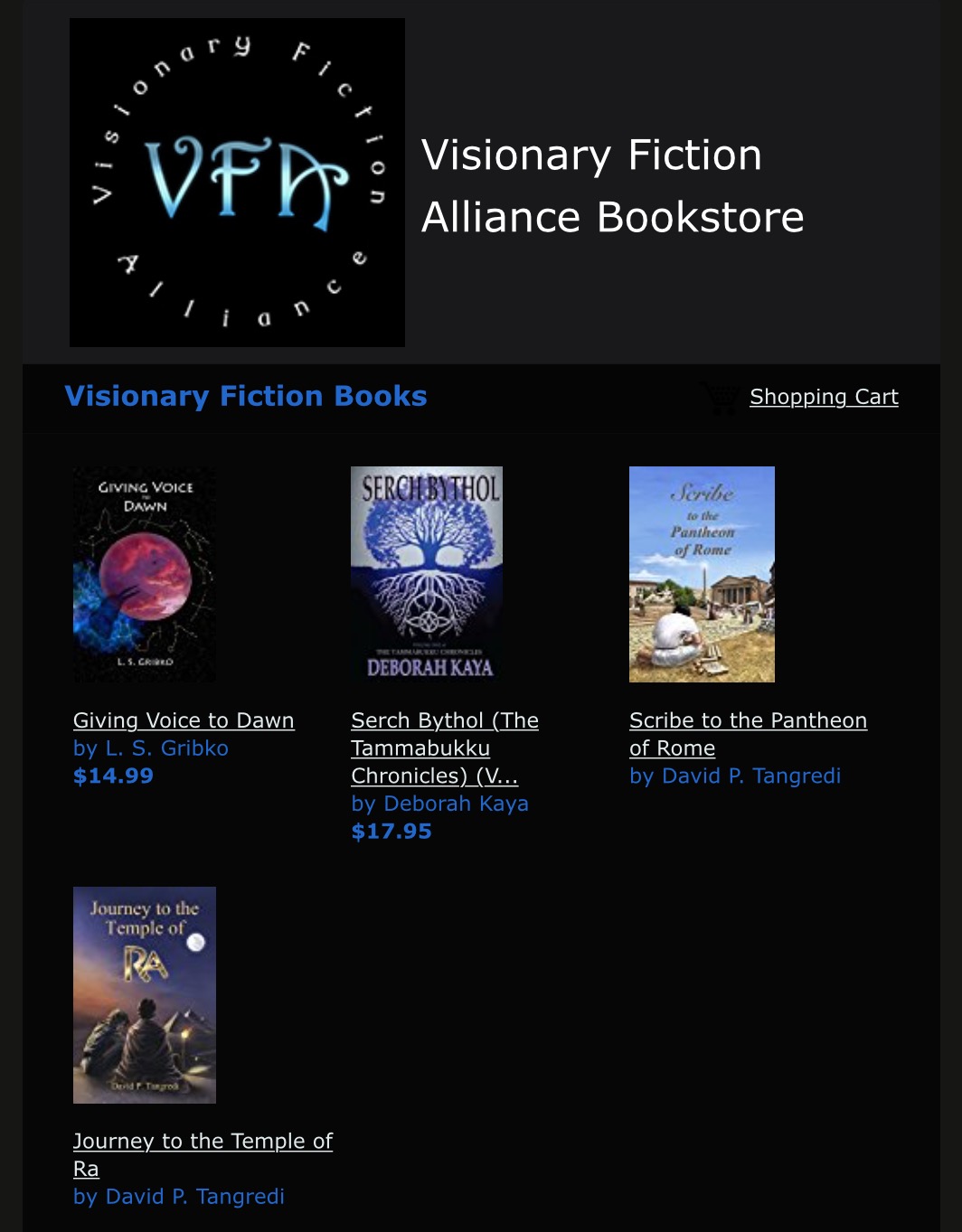962x1232 pixels.
Task: Select Scribe to the Pantheon cover image
Action: [x=702, y=574]
